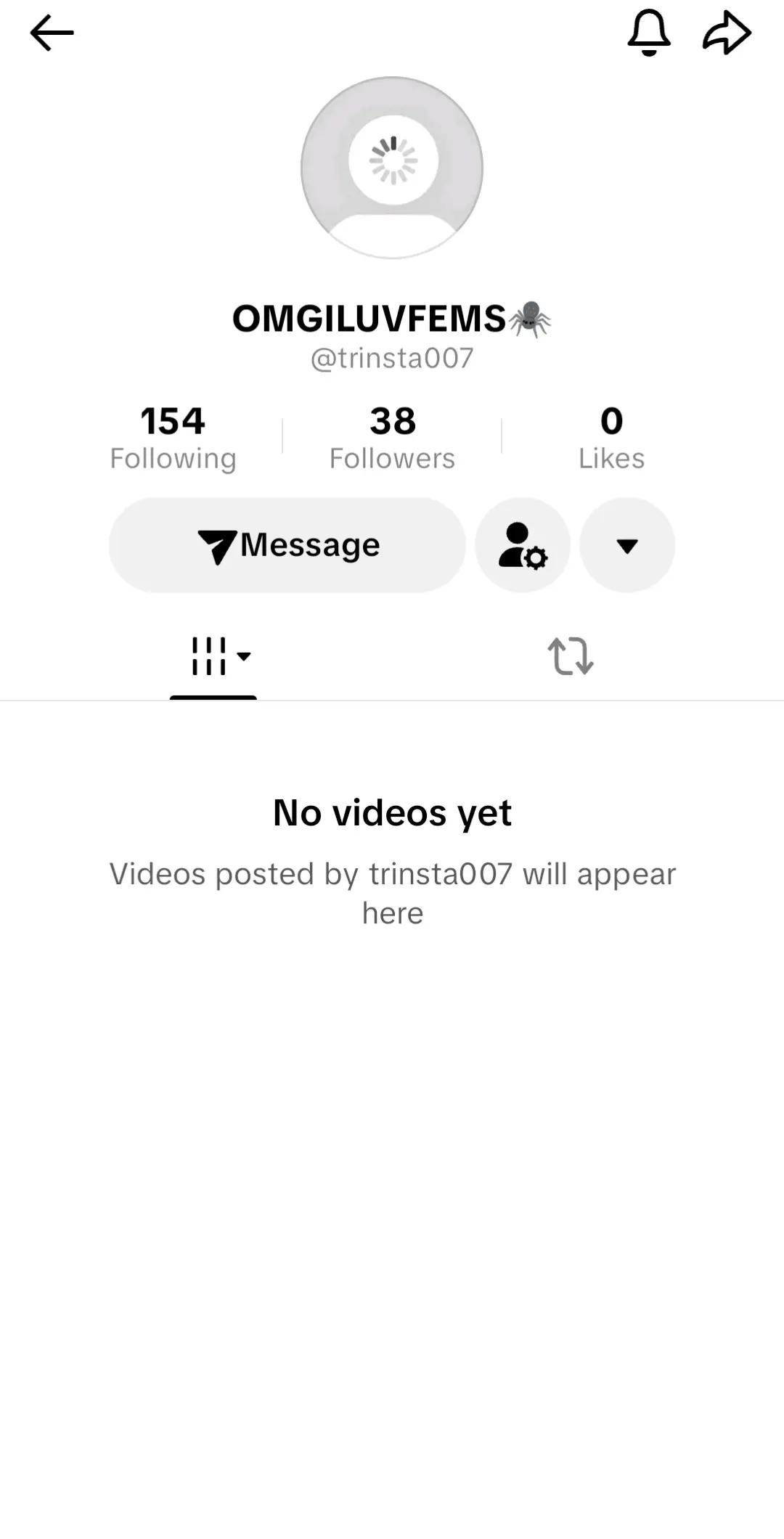Open the notifications bell

pyautogui.click(x=649, y=33)
